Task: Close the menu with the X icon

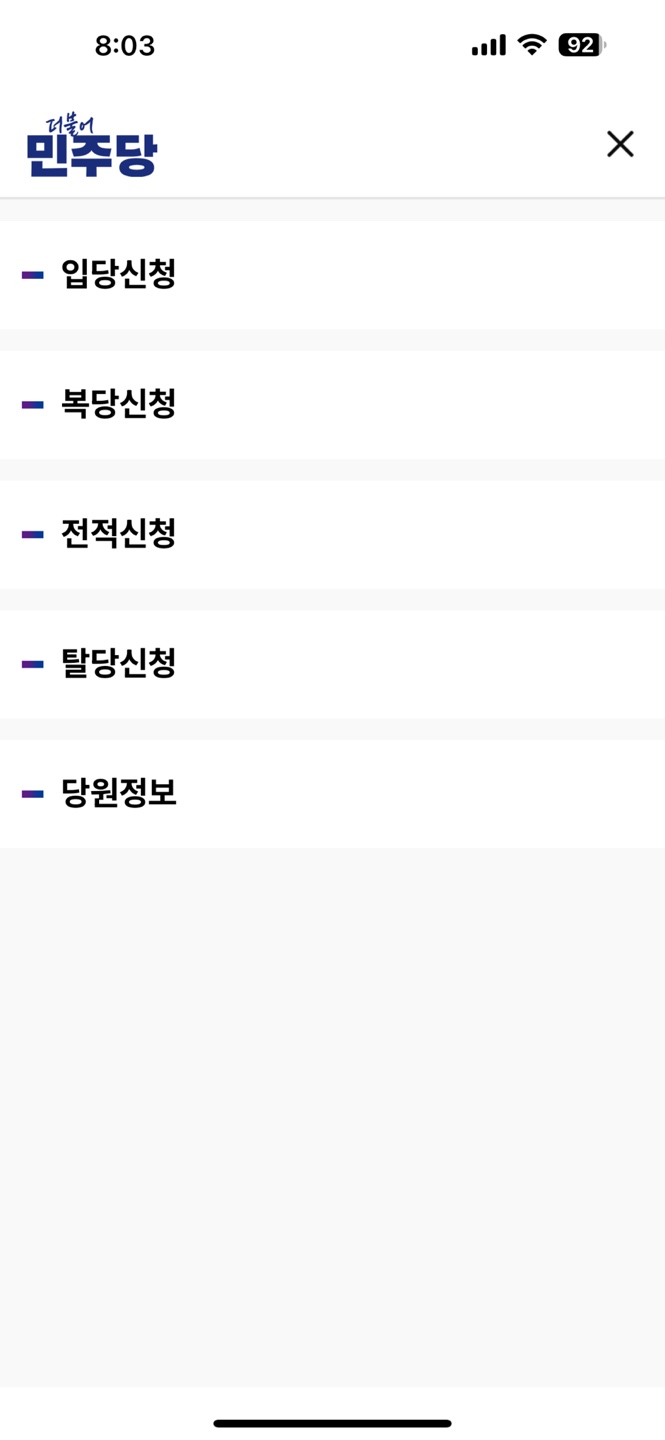Action: 620,144
